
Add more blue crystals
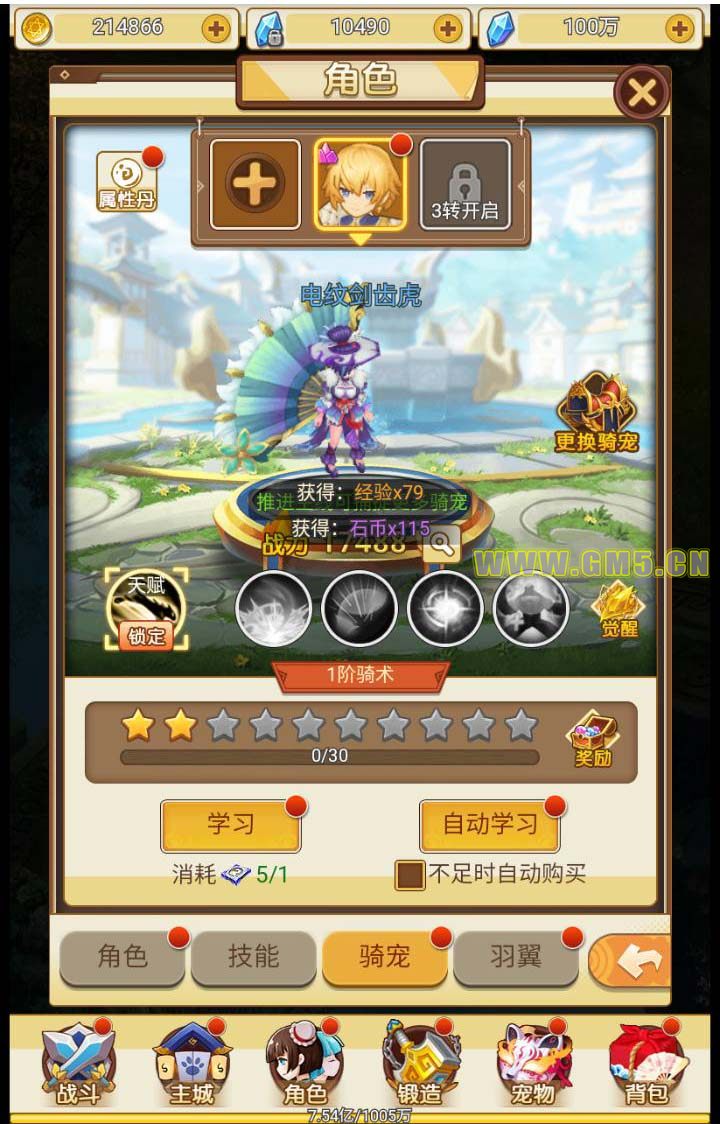[x=679, y=29]
